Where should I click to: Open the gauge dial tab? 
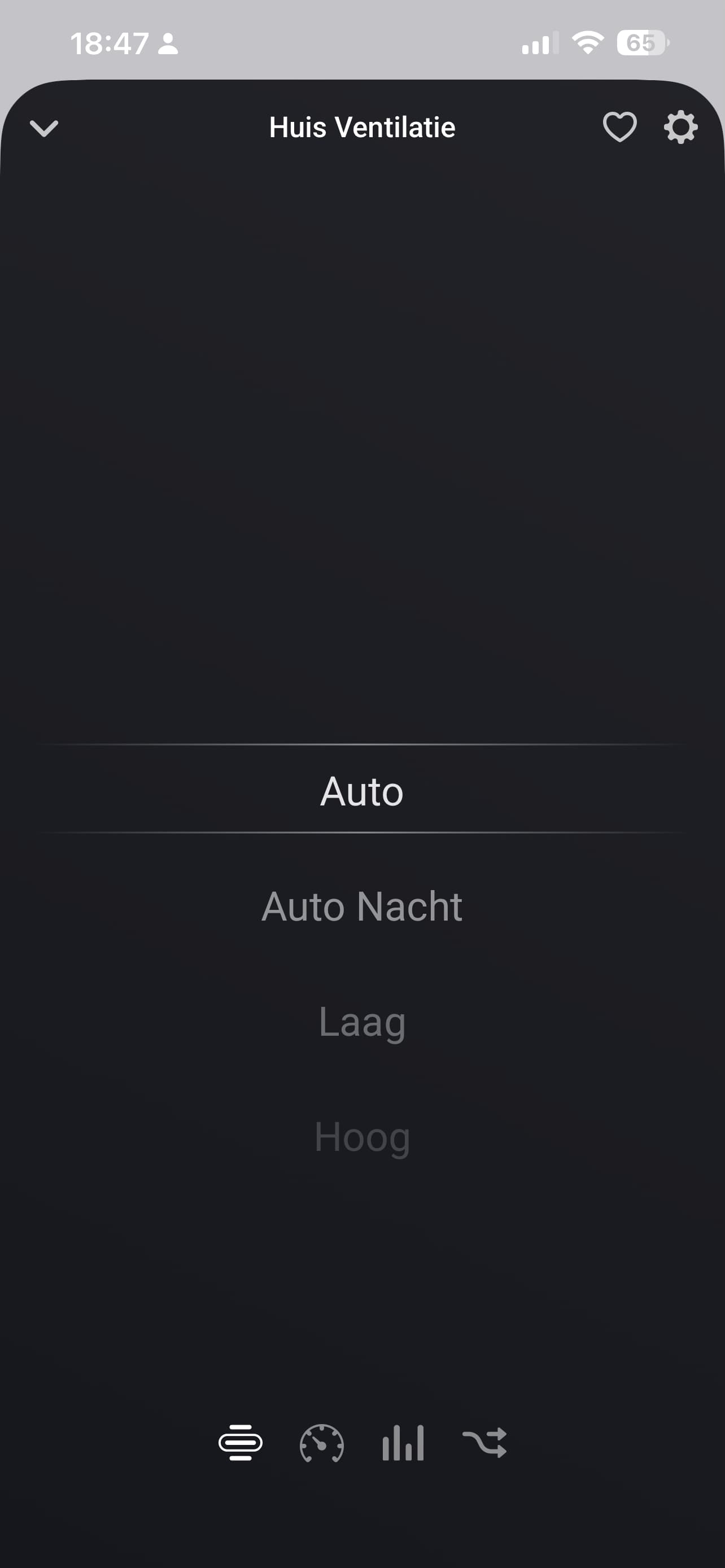(321, 1442)
